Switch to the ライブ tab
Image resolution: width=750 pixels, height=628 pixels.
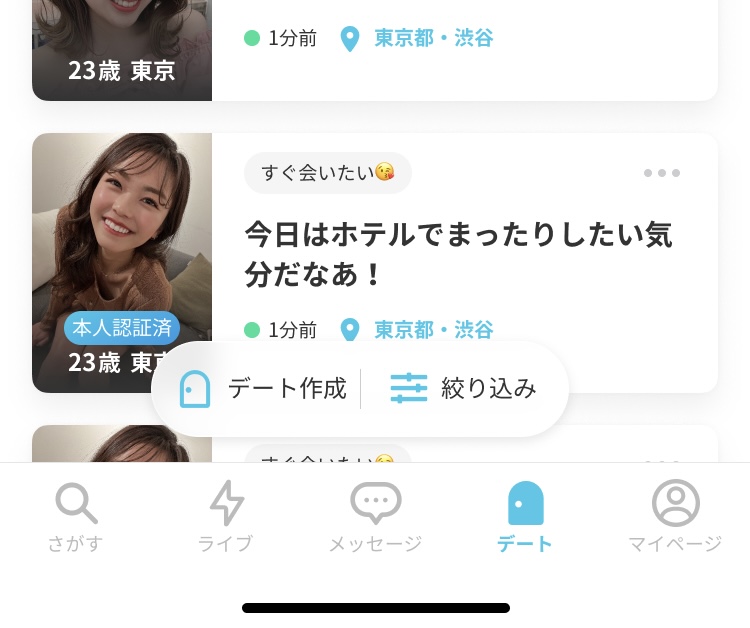225,517
